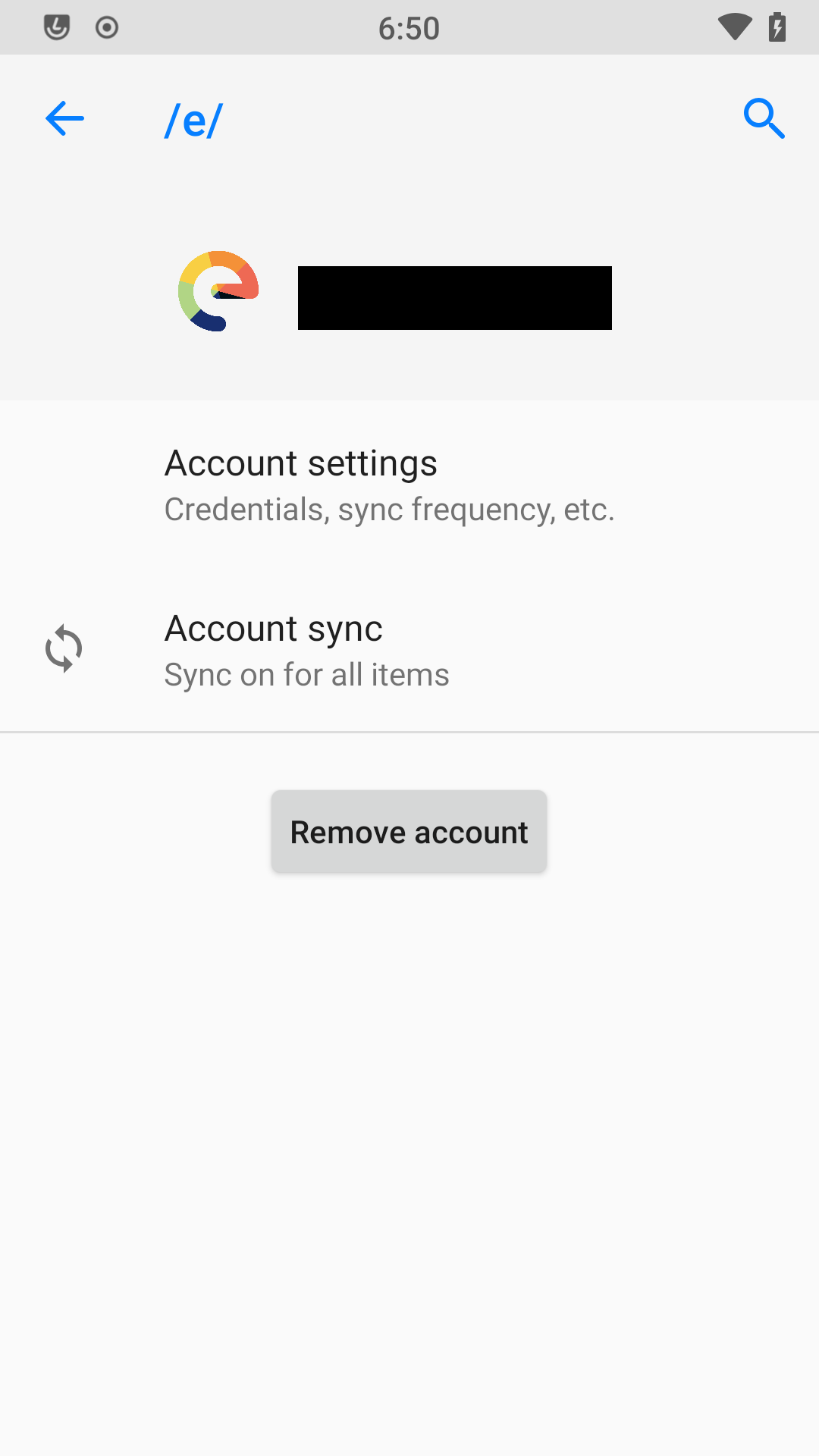Viewport: 819px width, 1456px height.
Task: Go back with the arrow icon
Action: [64, 119]
